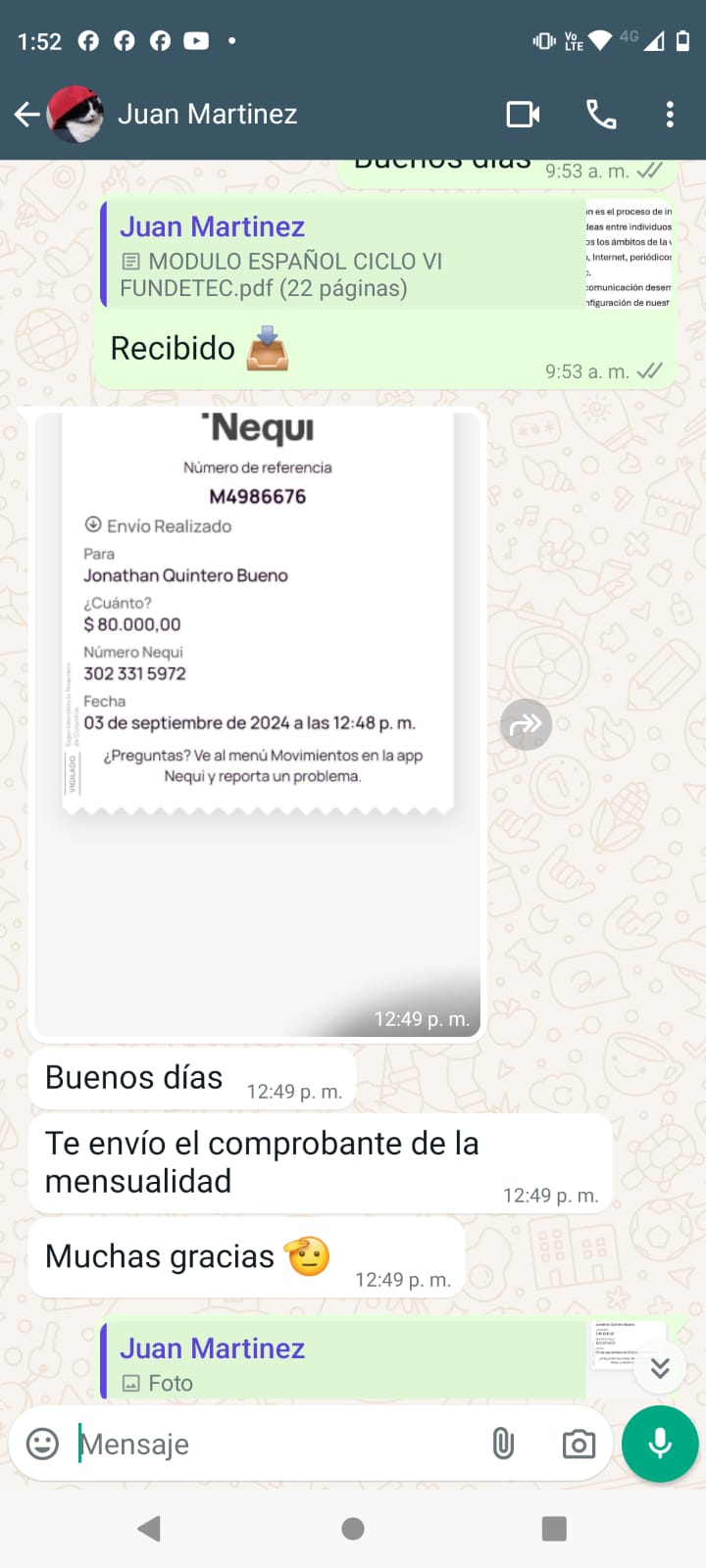This screenshot has width=706, height=1568.
Task: Forward the Nequi receipt image
Action: point(526,725)
